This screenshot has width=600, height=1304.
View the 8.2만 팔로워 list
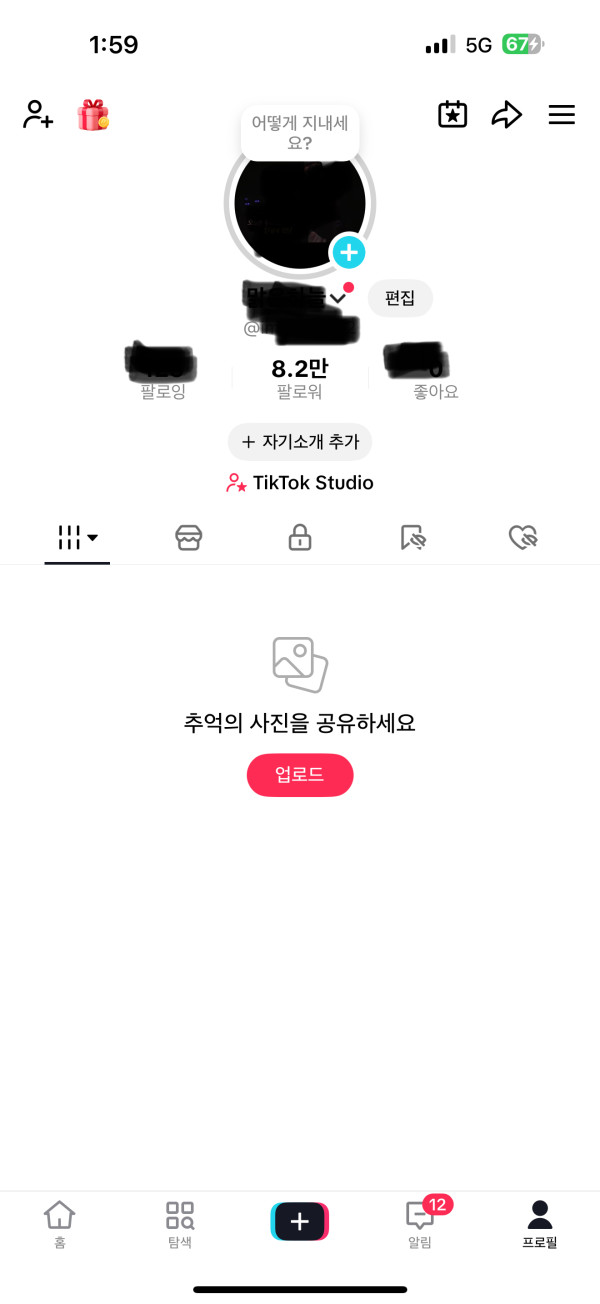300,378
